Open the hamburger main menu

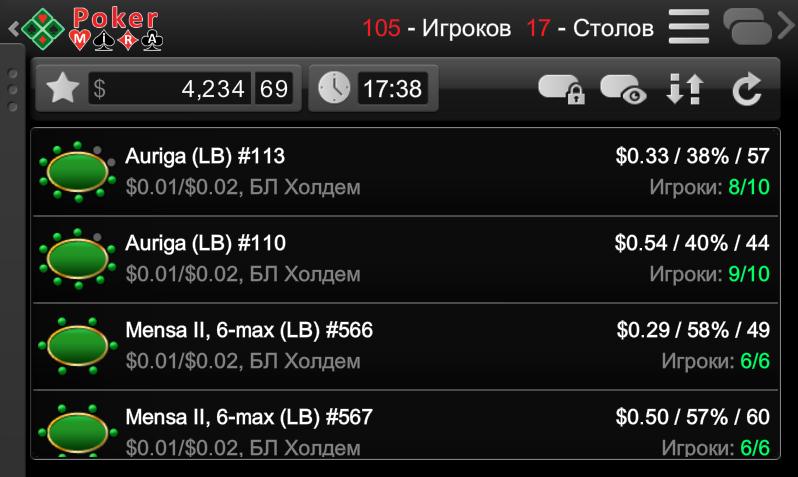click(x=689, y=26)
